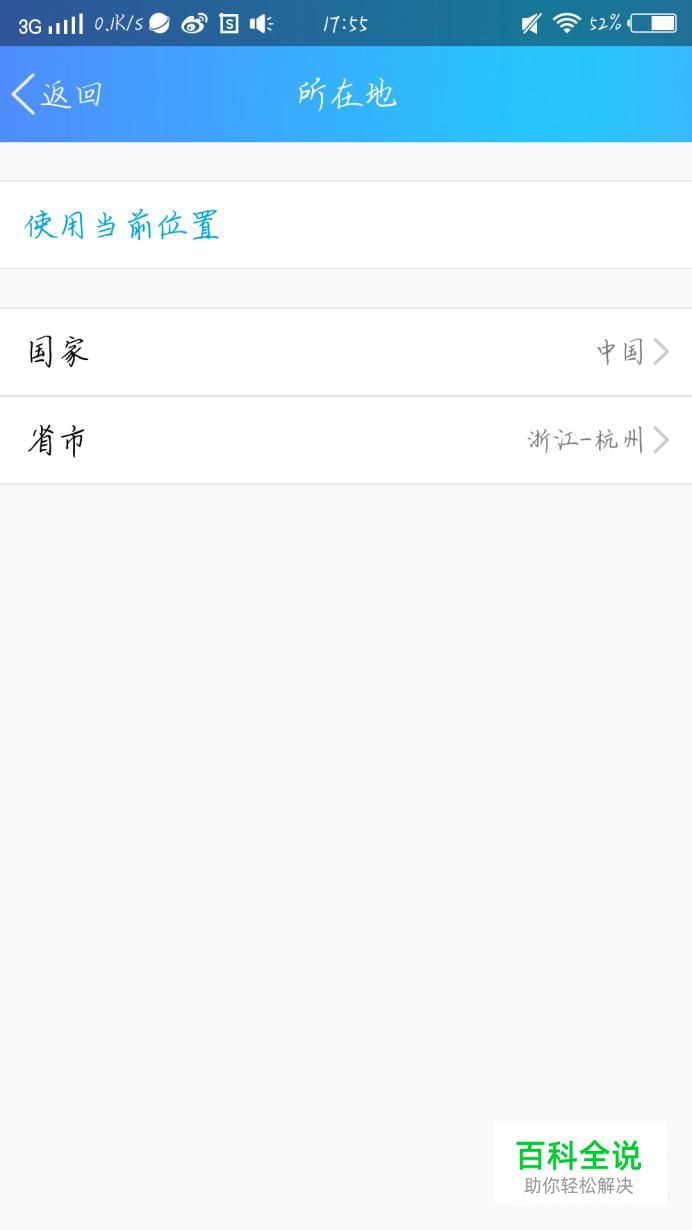692x1230 pixels.
Task: Go back with the 返回 button
Action: [x=57, y=94]
